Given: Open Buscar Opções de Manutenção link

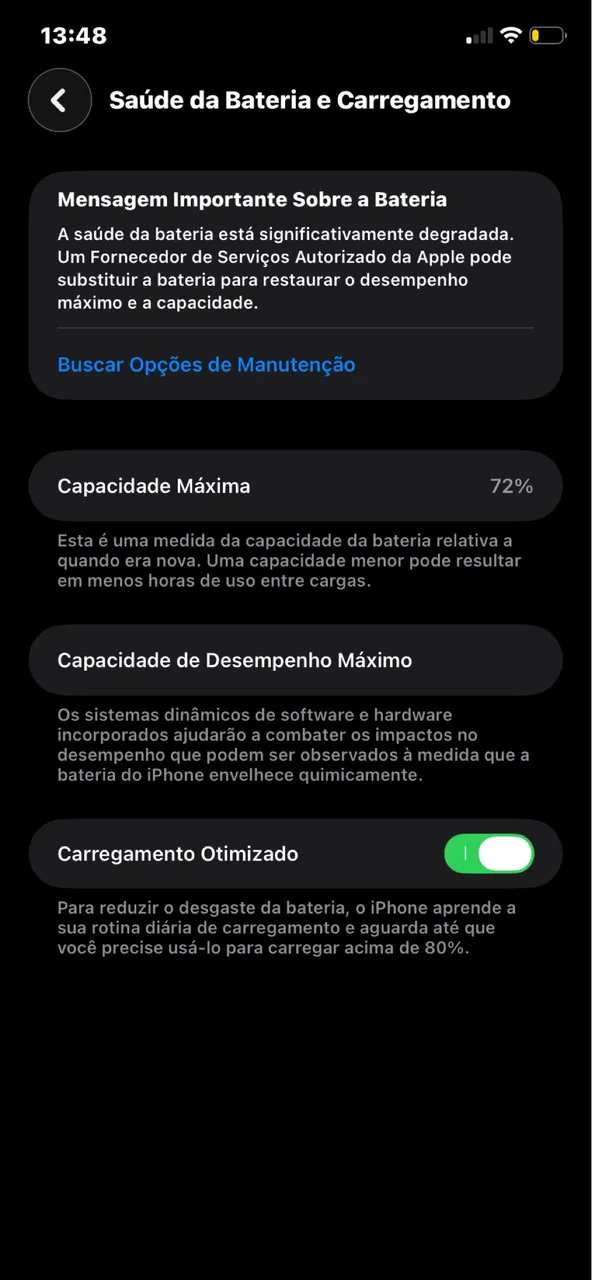Looking at the screenshot, I should pos(206,365).
